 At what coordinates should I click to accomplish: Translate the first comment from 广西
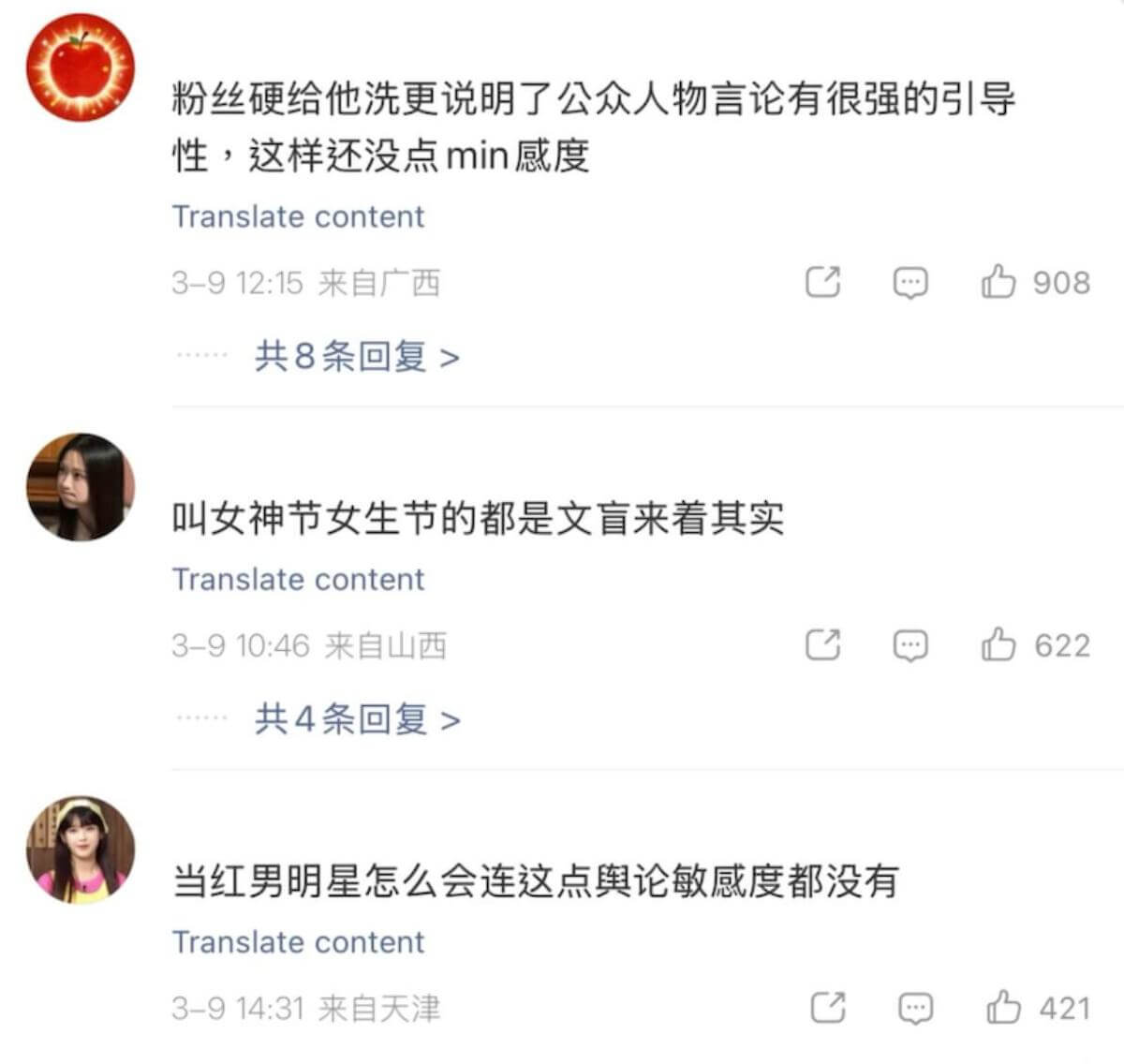coord(298,216)
